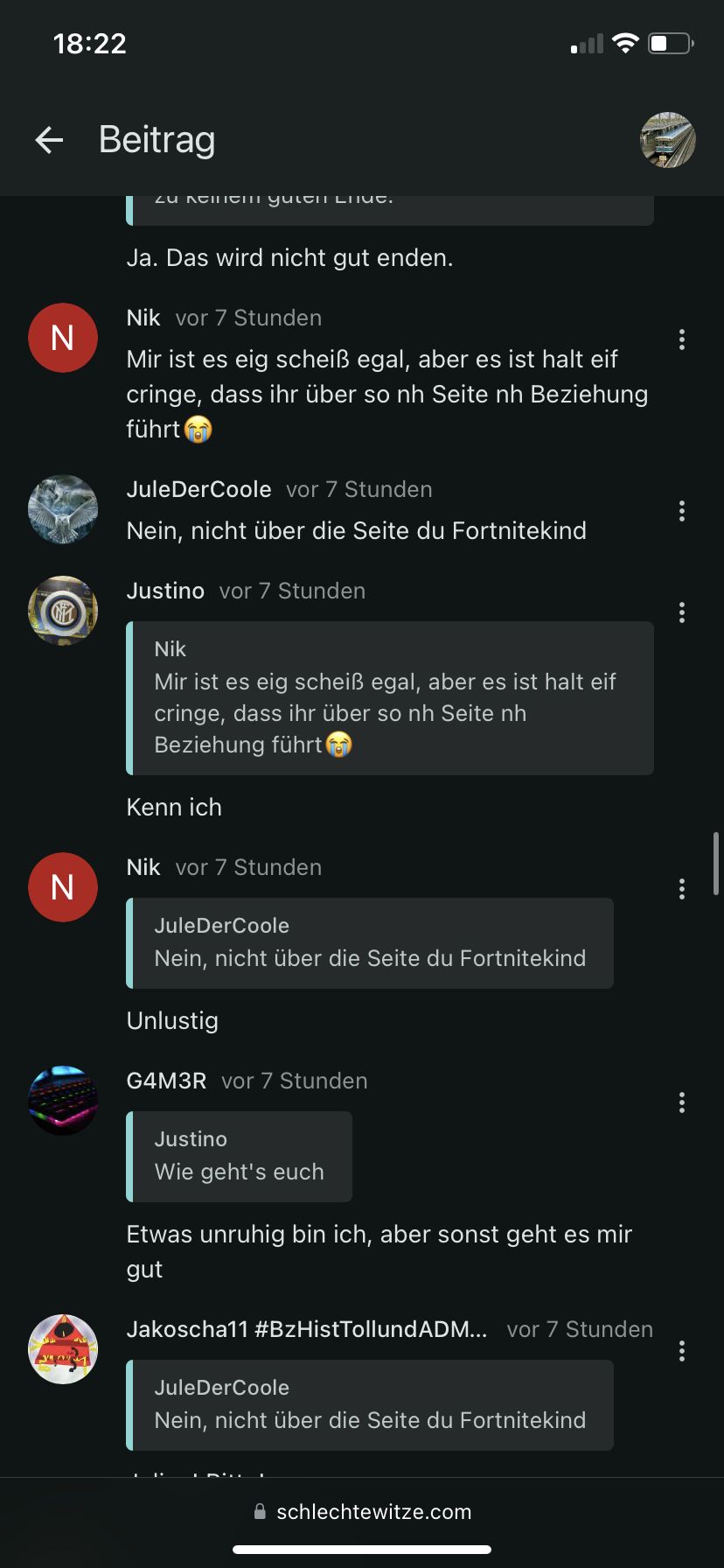
Task: Open more options on Jakoscha11's comment
Action: [682, 1351]
